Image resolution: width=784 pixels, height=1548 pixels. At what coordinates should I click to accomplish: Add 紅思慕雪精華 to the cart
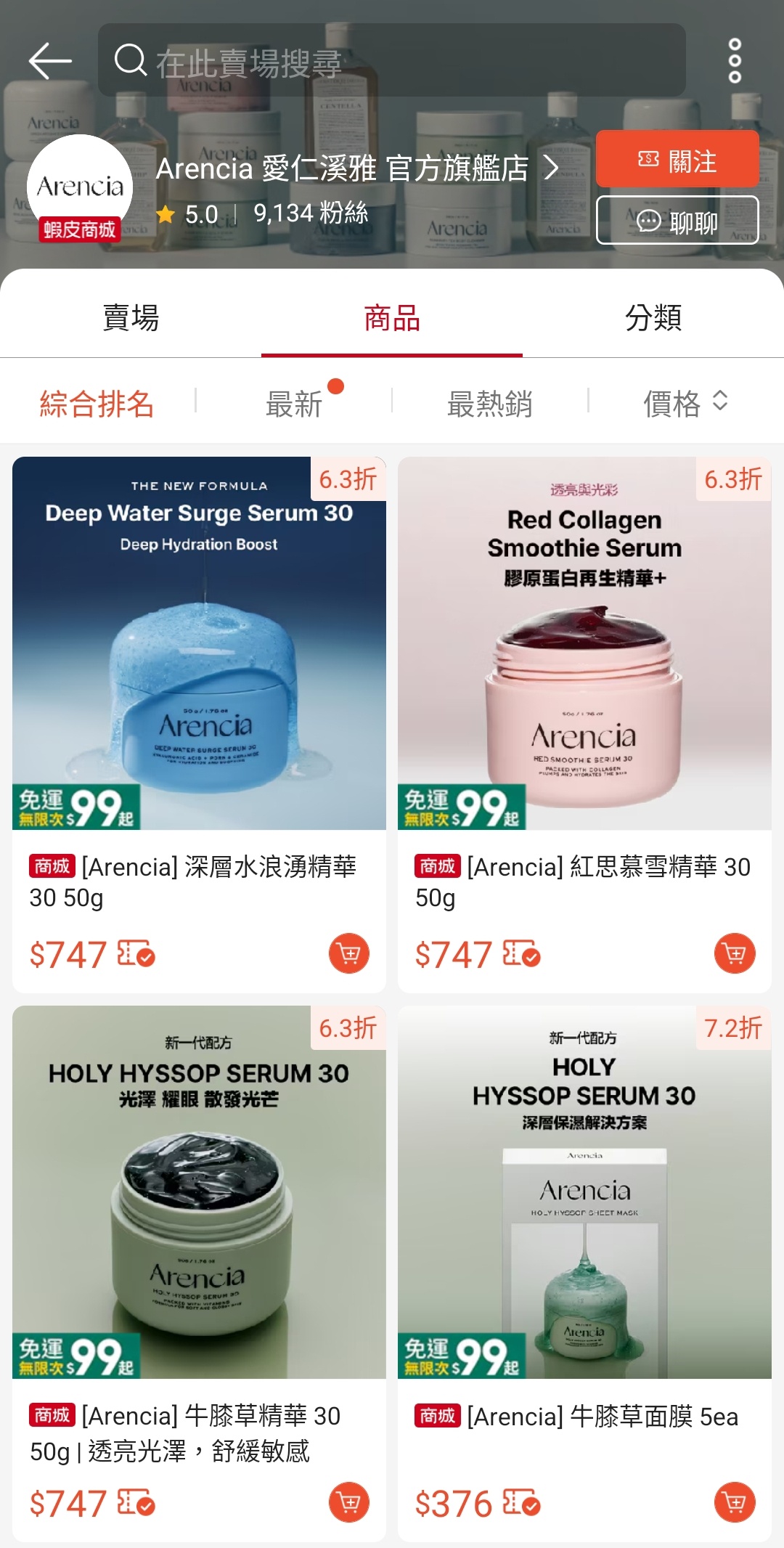tap(735, 953)
